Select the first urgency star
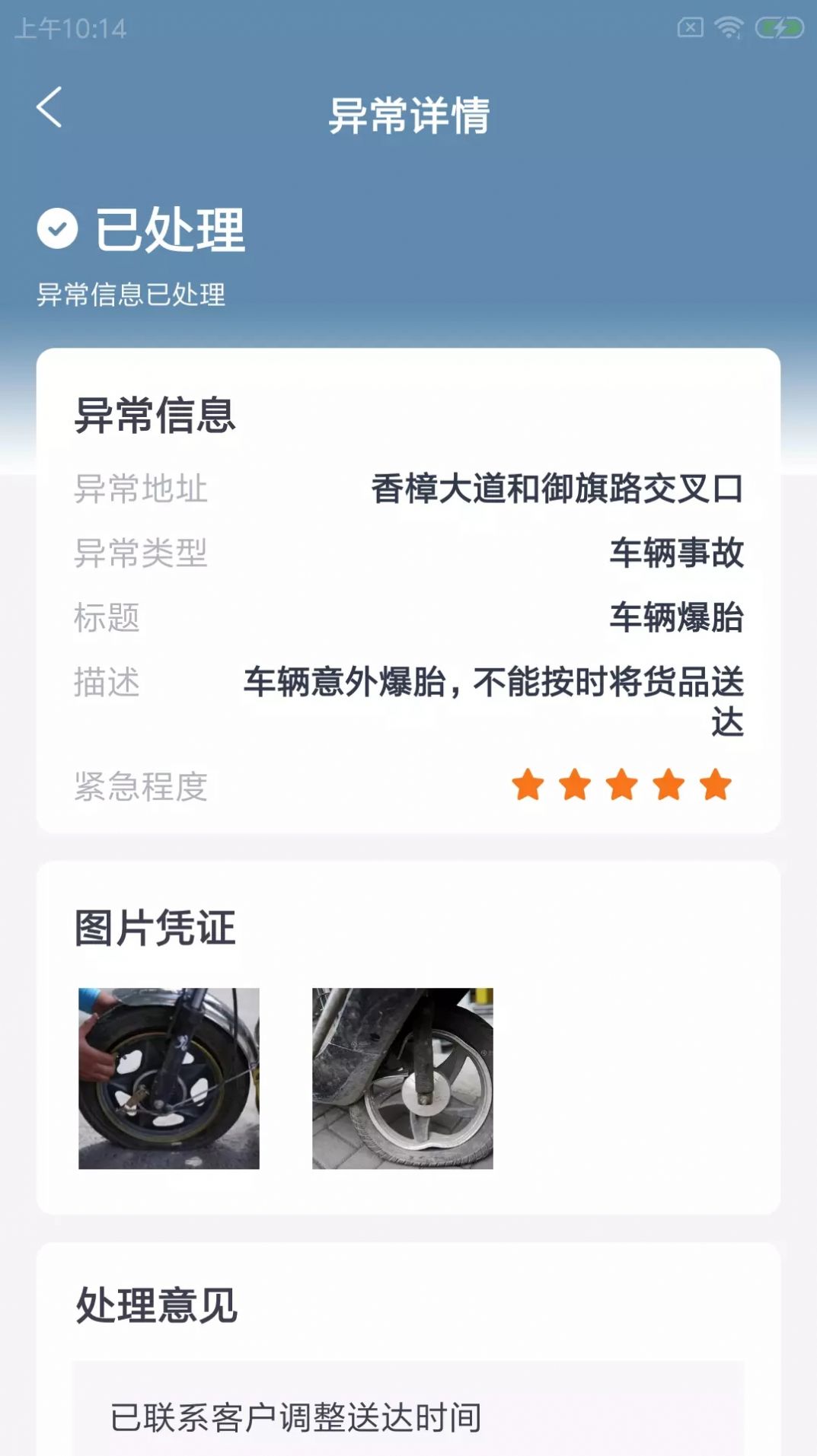This screenshot has width=817, height=1456. (x=528, y=785)
